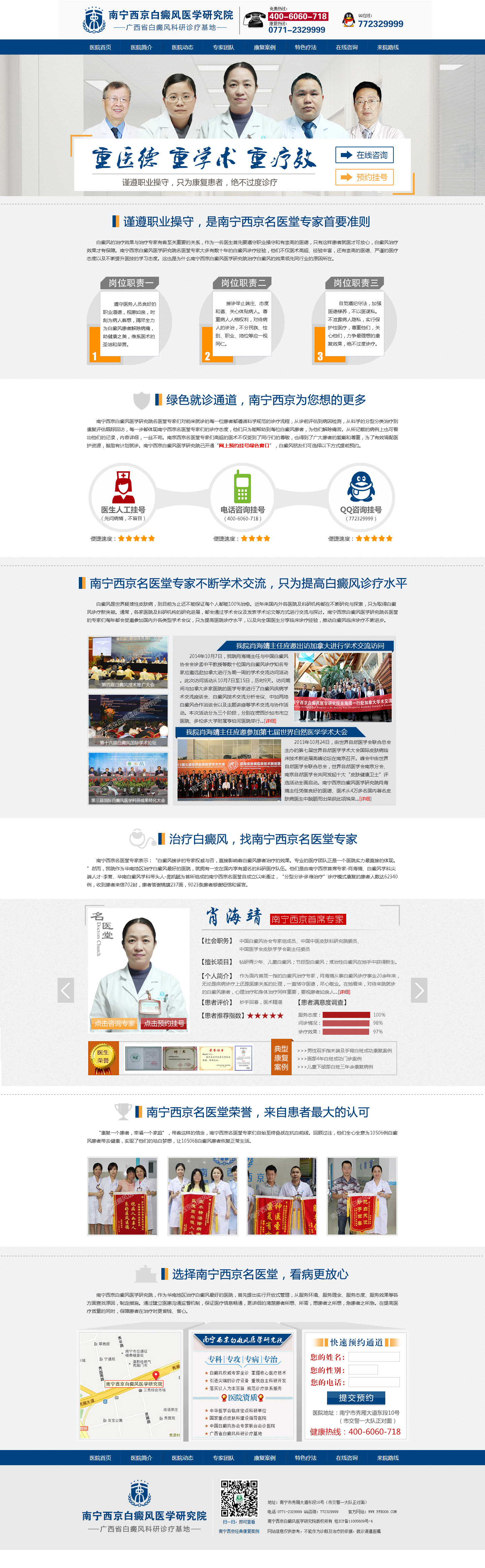Select 来院路线 in the top navigation bar
Screen dimensions: 485x1568
coord(388,48)
